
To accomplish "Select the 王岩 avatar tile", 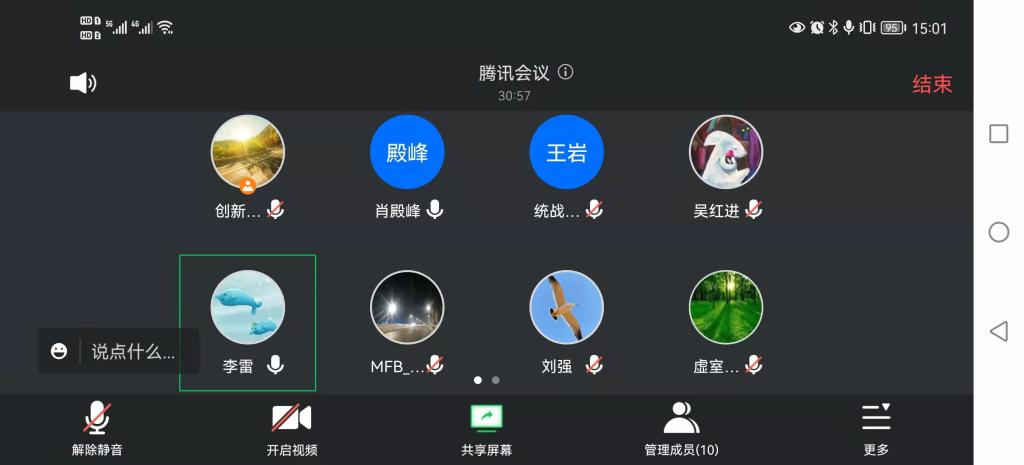I will pyautogui.click(x=566, y=153).
